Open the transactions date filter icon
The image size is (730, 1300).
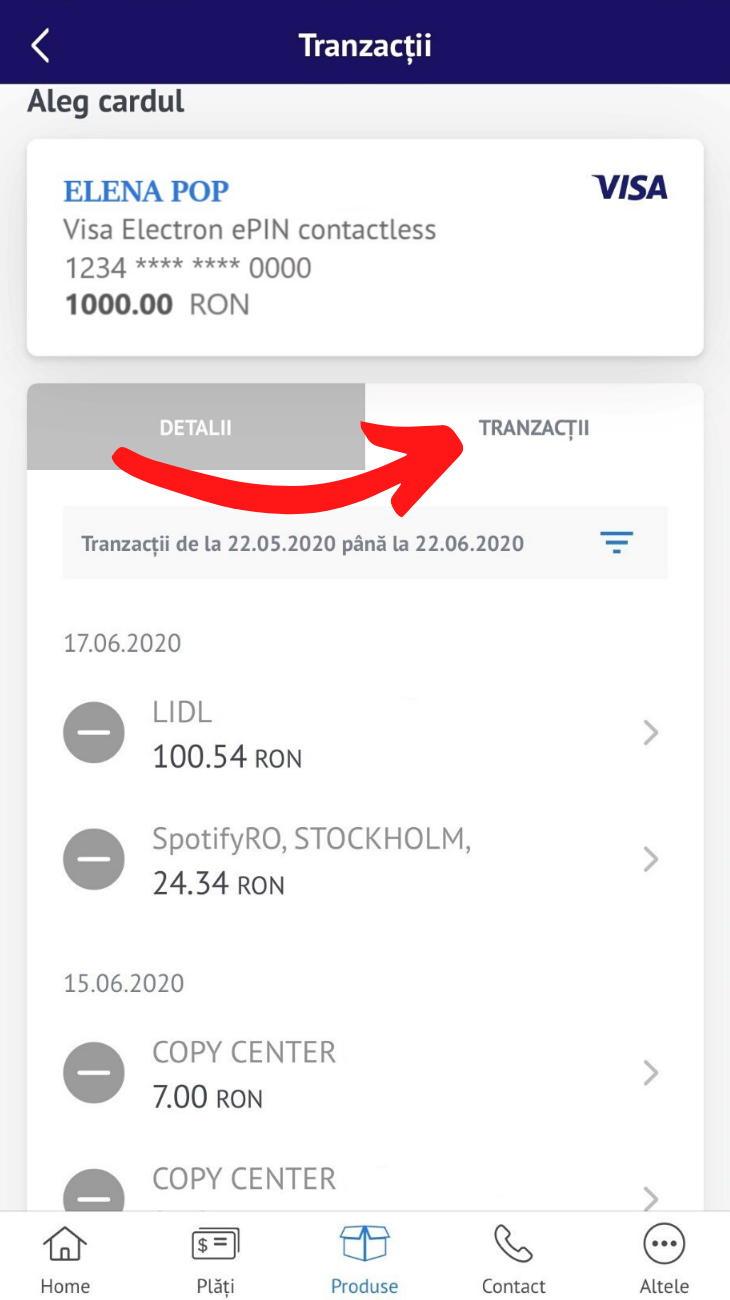(617, 543)
